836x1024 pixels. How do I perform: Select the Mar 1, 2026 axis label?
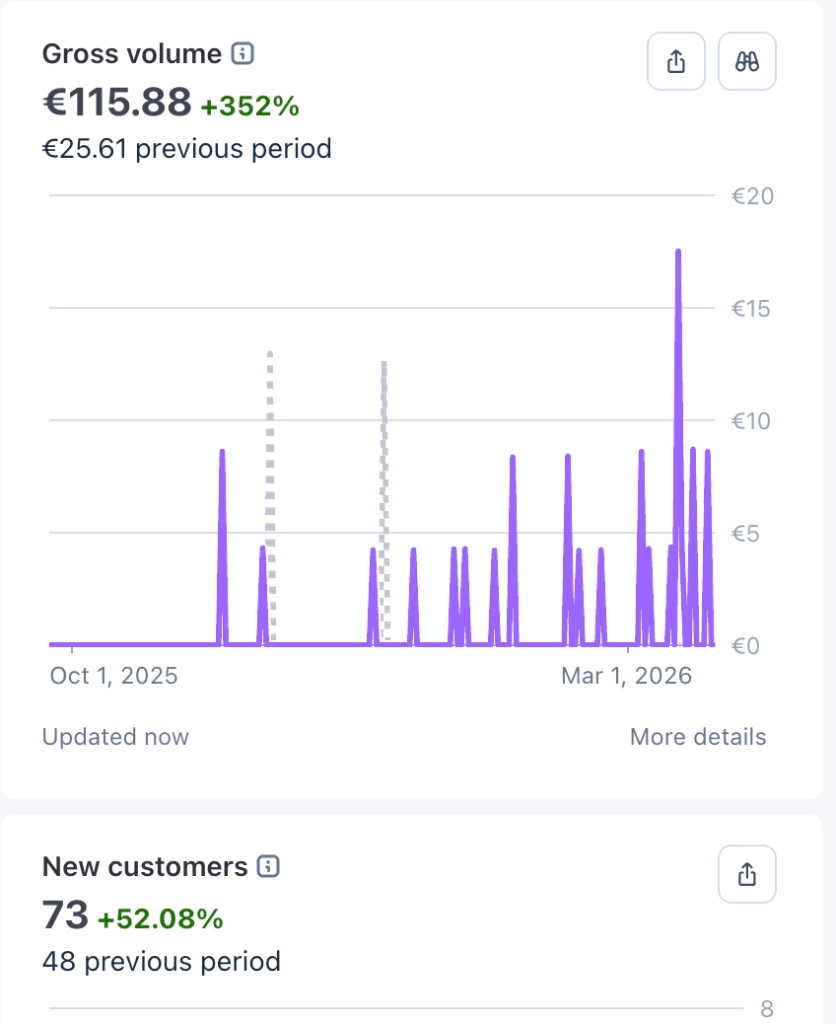point(625,676)
